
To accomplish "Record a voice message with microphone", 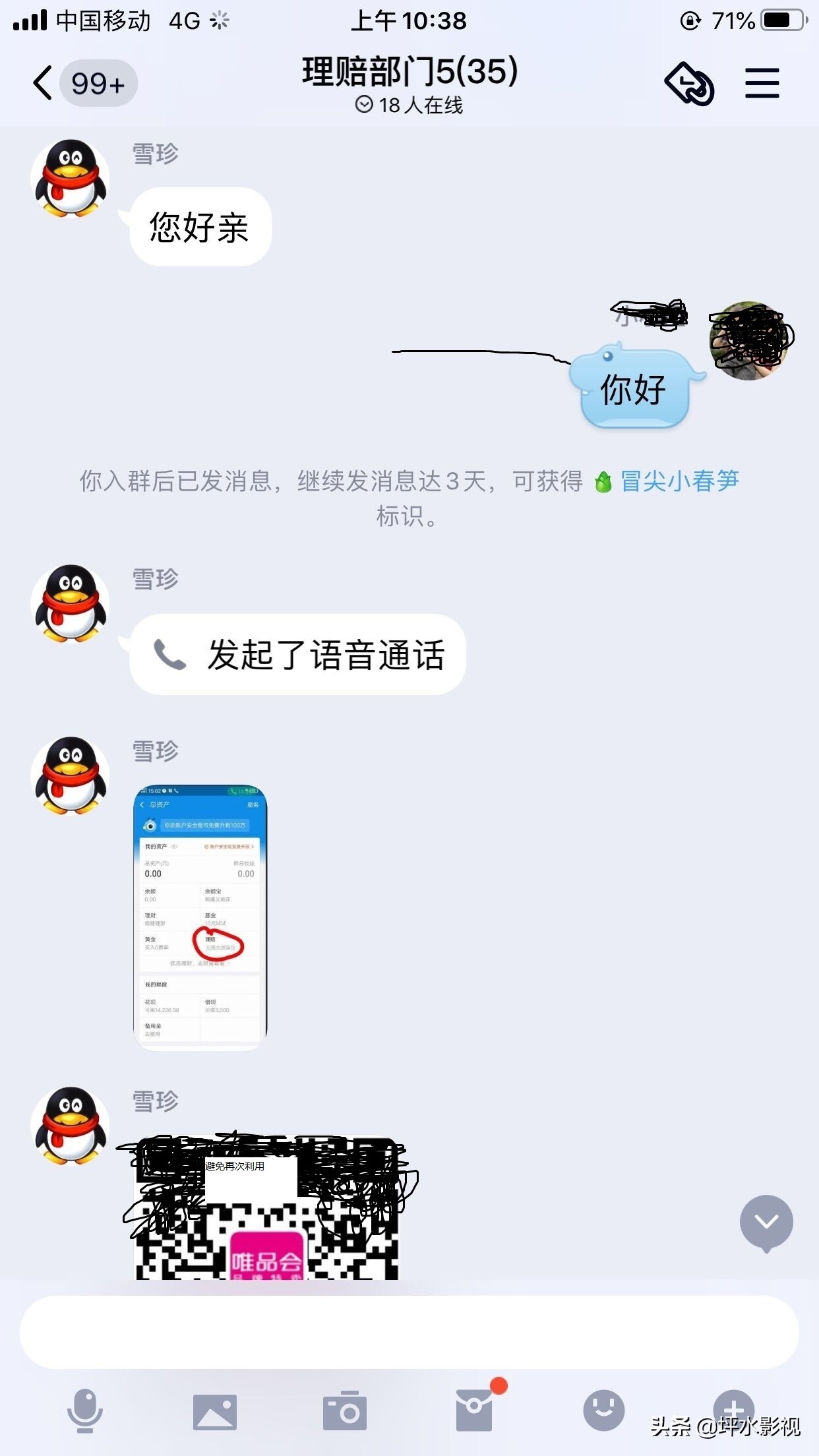I will (x=85, y=1410).
